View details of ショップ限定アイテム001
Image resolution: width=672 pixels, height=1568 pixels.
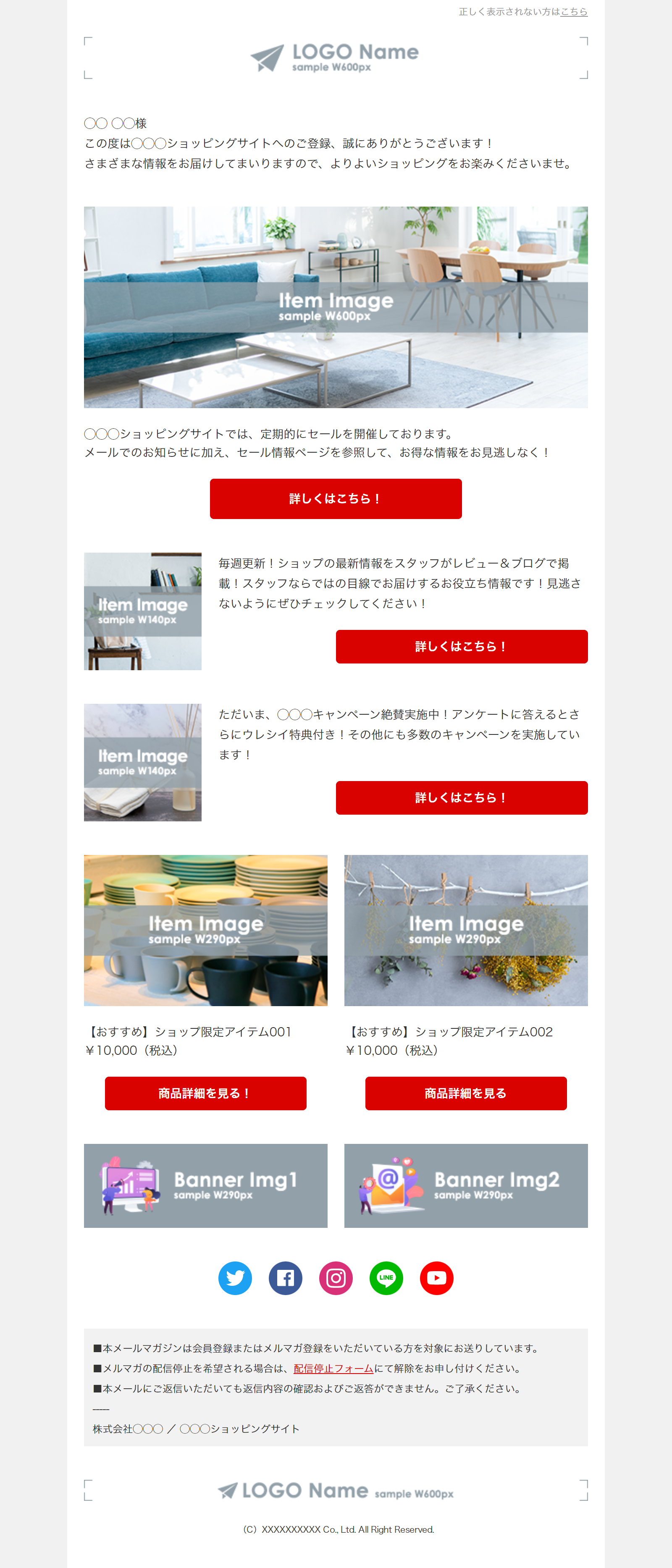tap(205, 1093)
